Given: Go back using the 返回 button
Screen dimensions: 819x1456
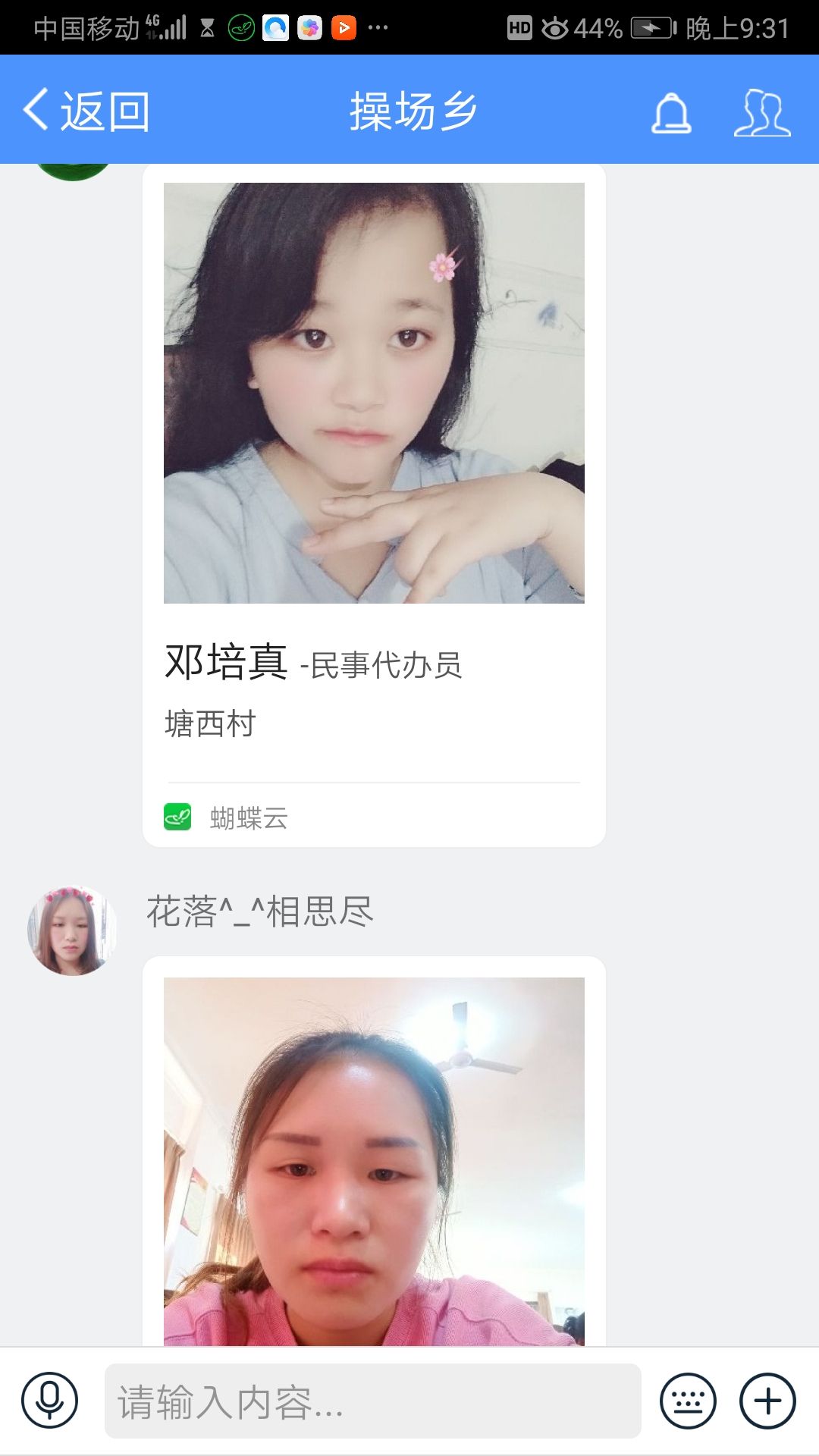Looking at the screenshot, I should coord(86,111).
